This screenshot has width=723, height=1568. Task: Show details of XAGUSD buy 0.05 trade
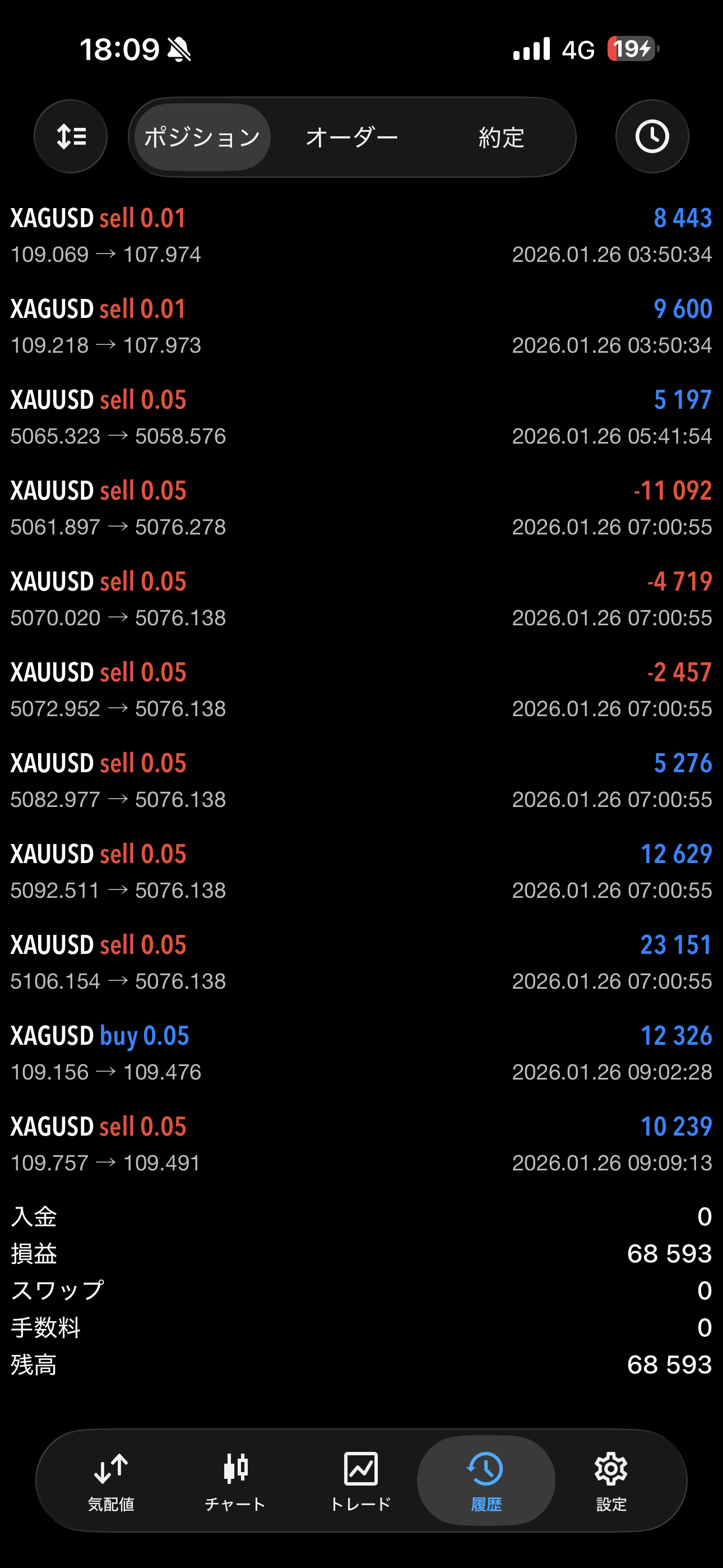tap(361, 1053)
